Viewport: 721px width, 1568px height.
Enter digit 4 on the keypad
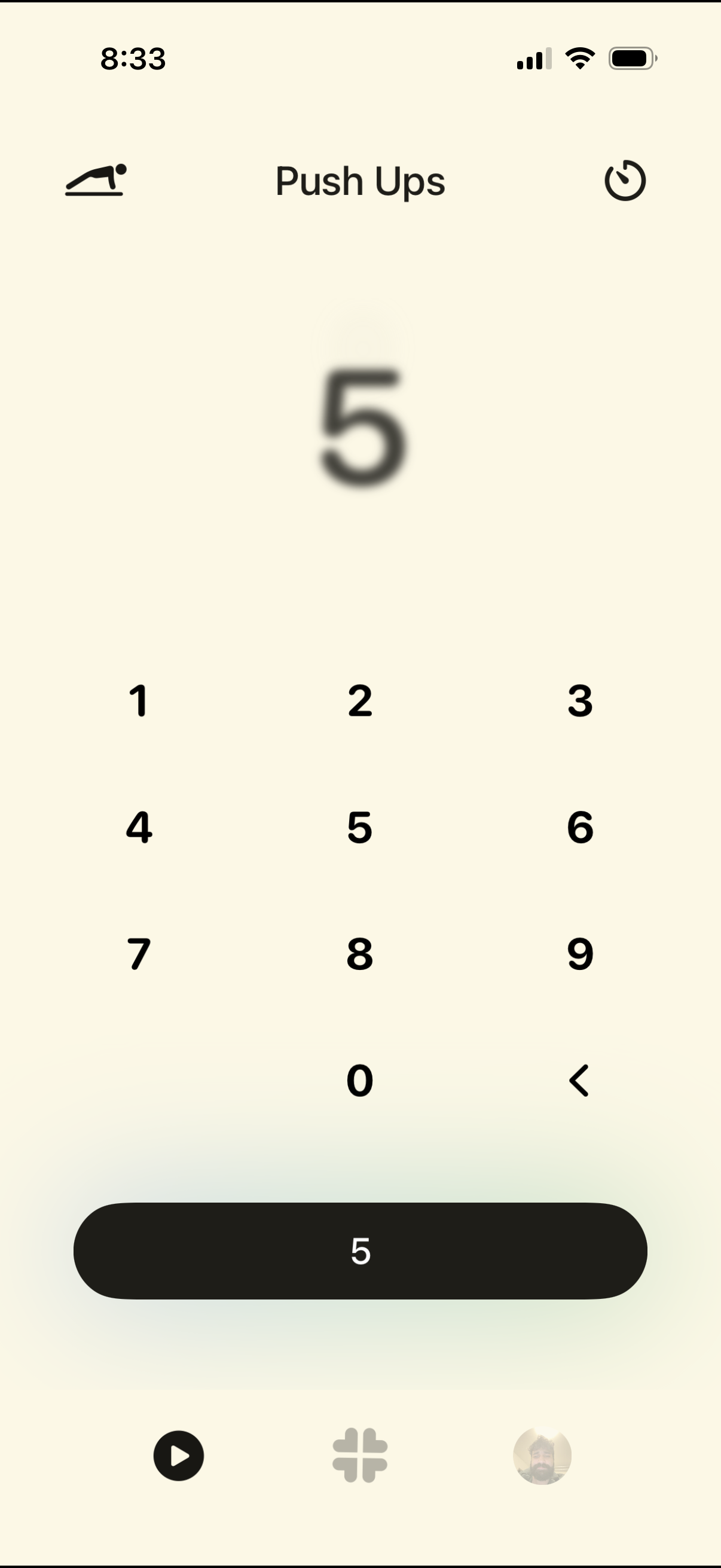(x=139, y=827)
